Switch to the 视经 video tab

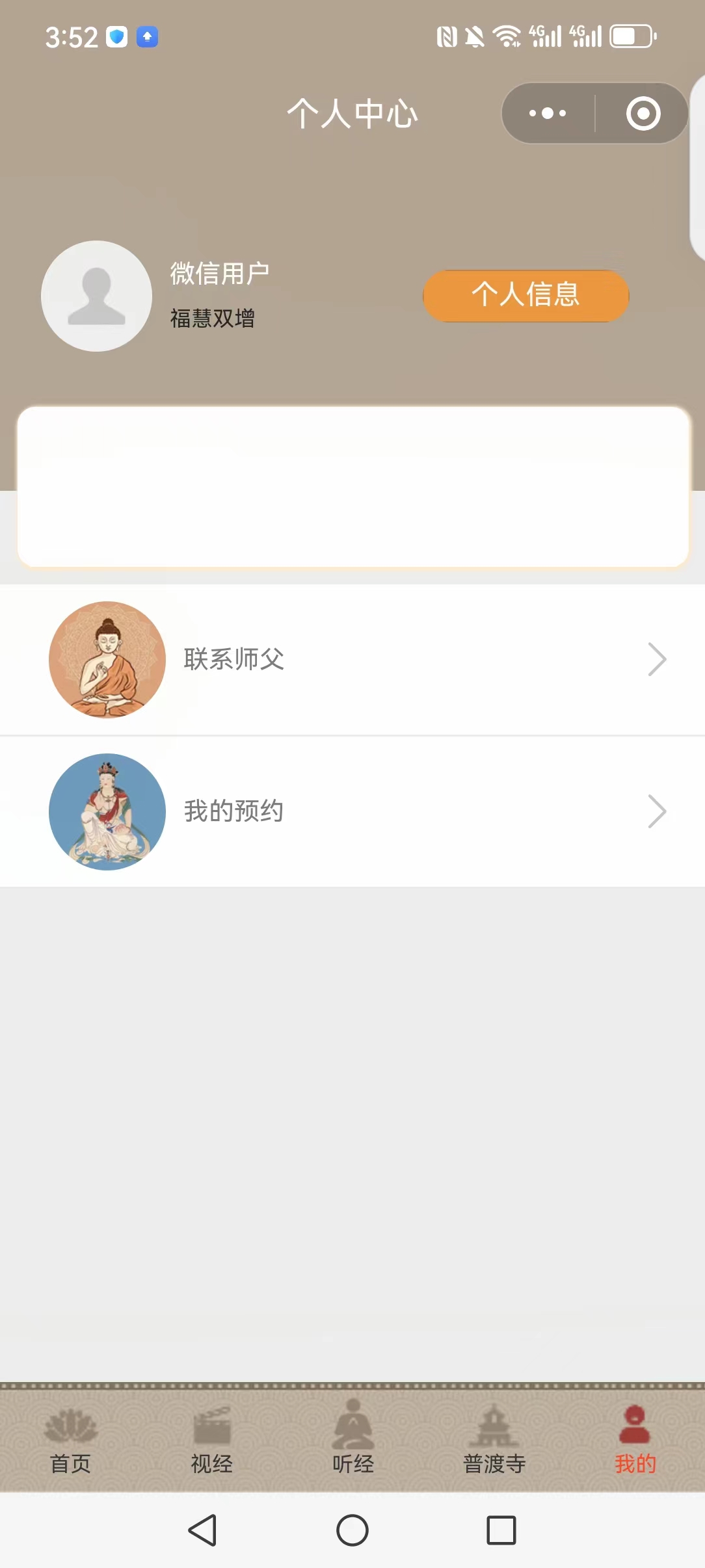pyautogui.click(x=211, y=1439)
